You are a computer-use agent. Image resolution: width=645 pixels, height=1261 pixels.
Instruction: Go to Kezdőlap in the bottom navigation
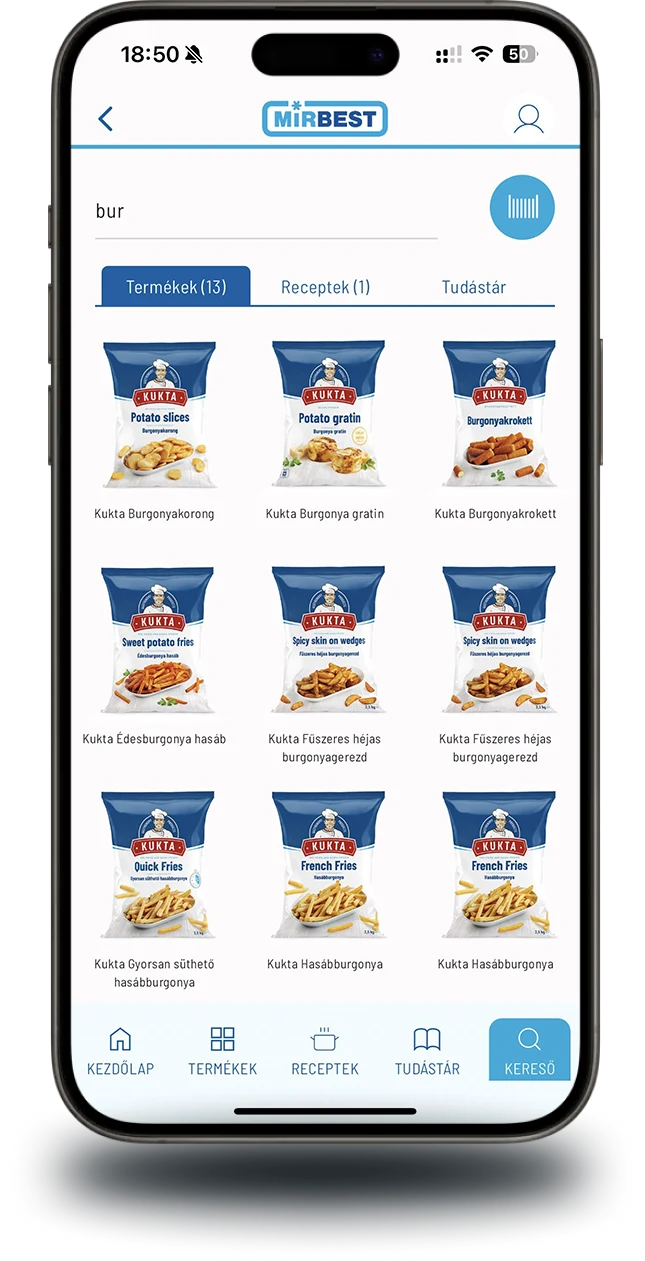click(121, 1051)
